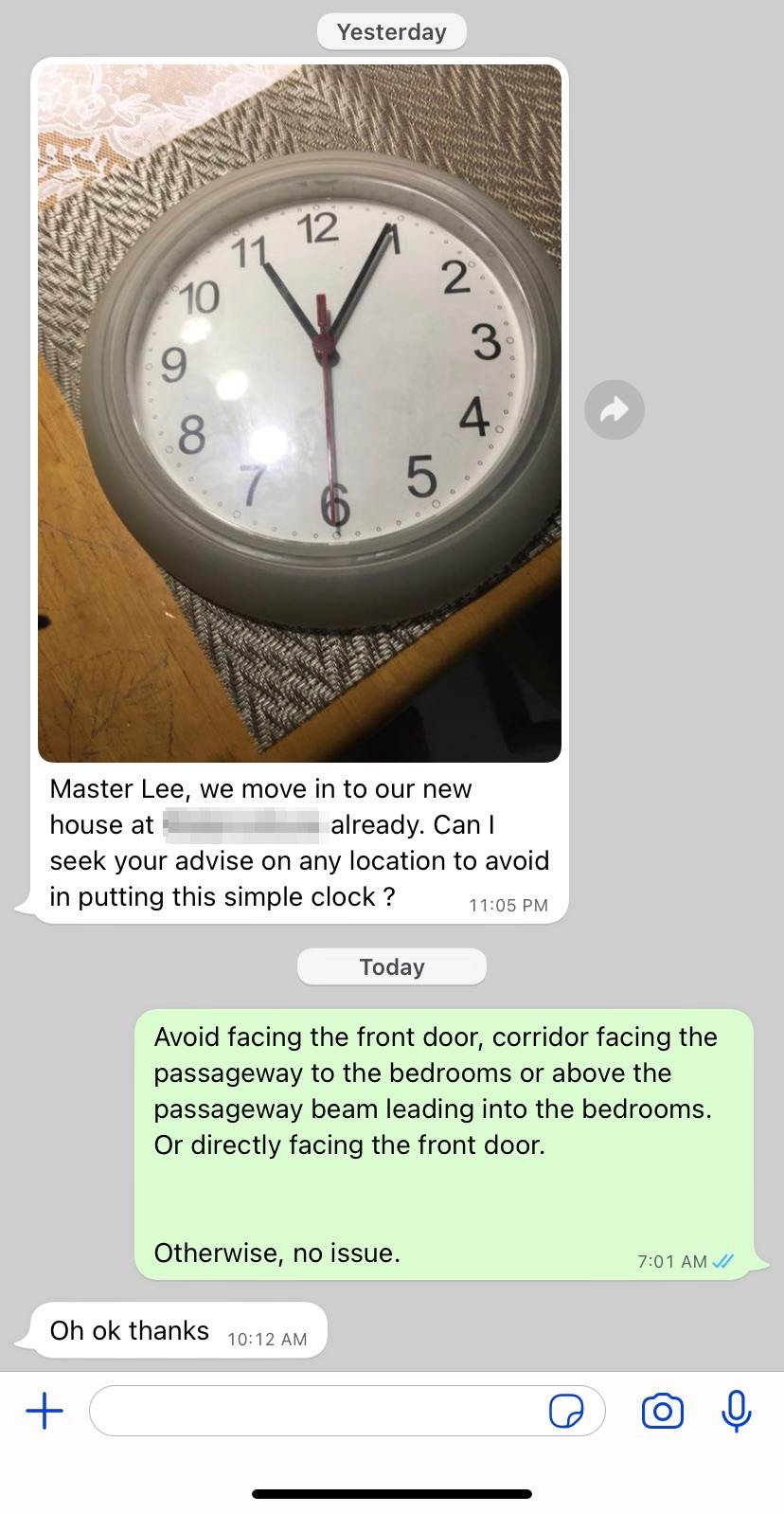Open the camera to take a photo
The height and width of the screenshot is (1514, 784).
(663, 1412)
